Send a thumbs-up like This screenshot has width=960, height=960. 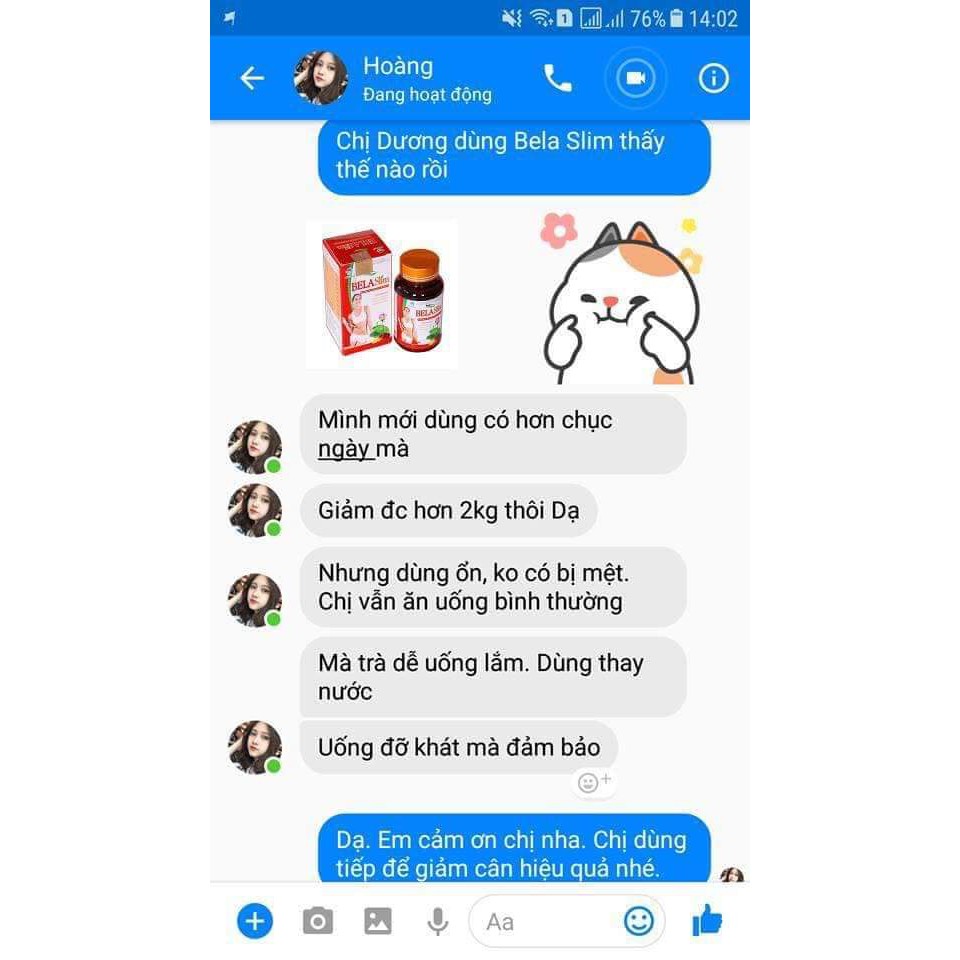click(707, 920)
